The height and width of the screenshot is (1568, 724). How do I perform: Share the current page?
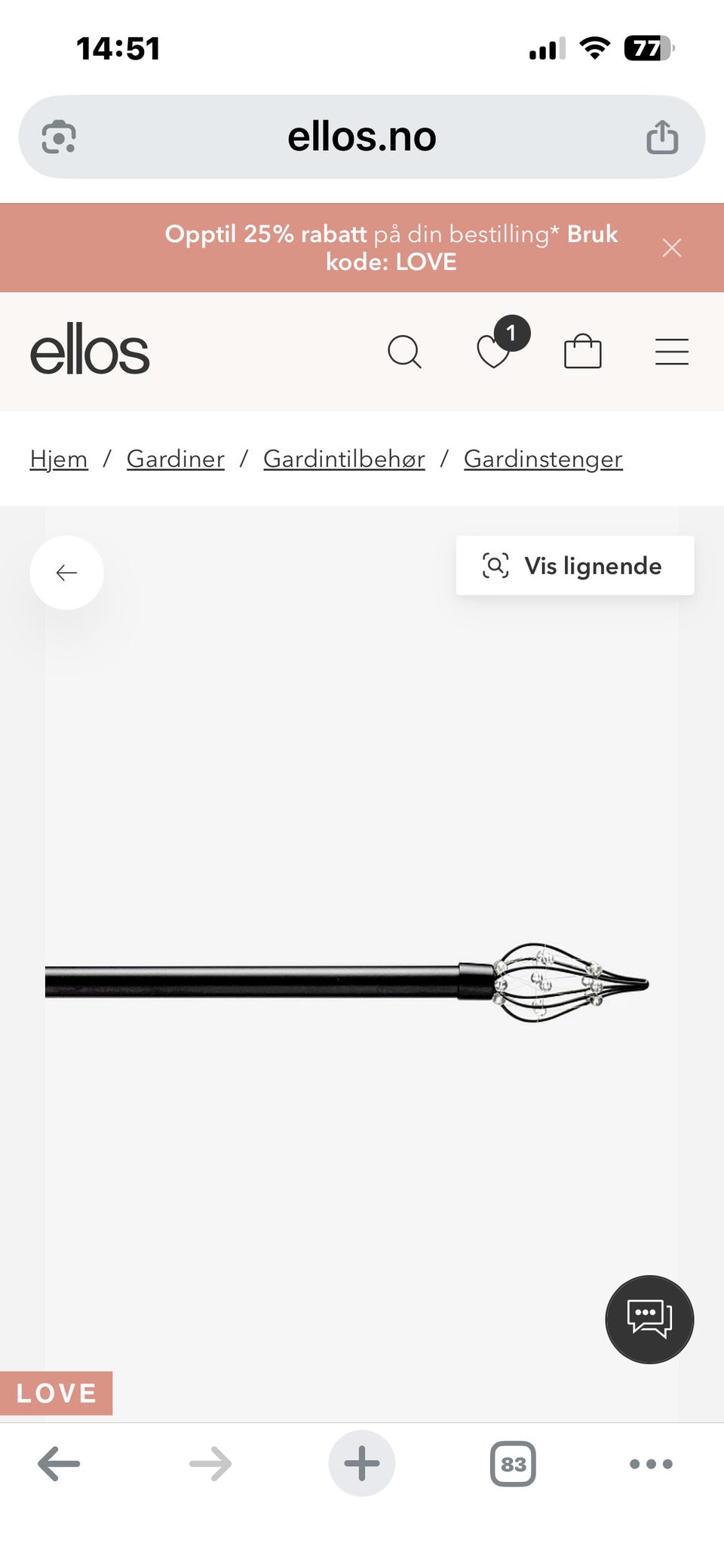[x=661, y=137]
